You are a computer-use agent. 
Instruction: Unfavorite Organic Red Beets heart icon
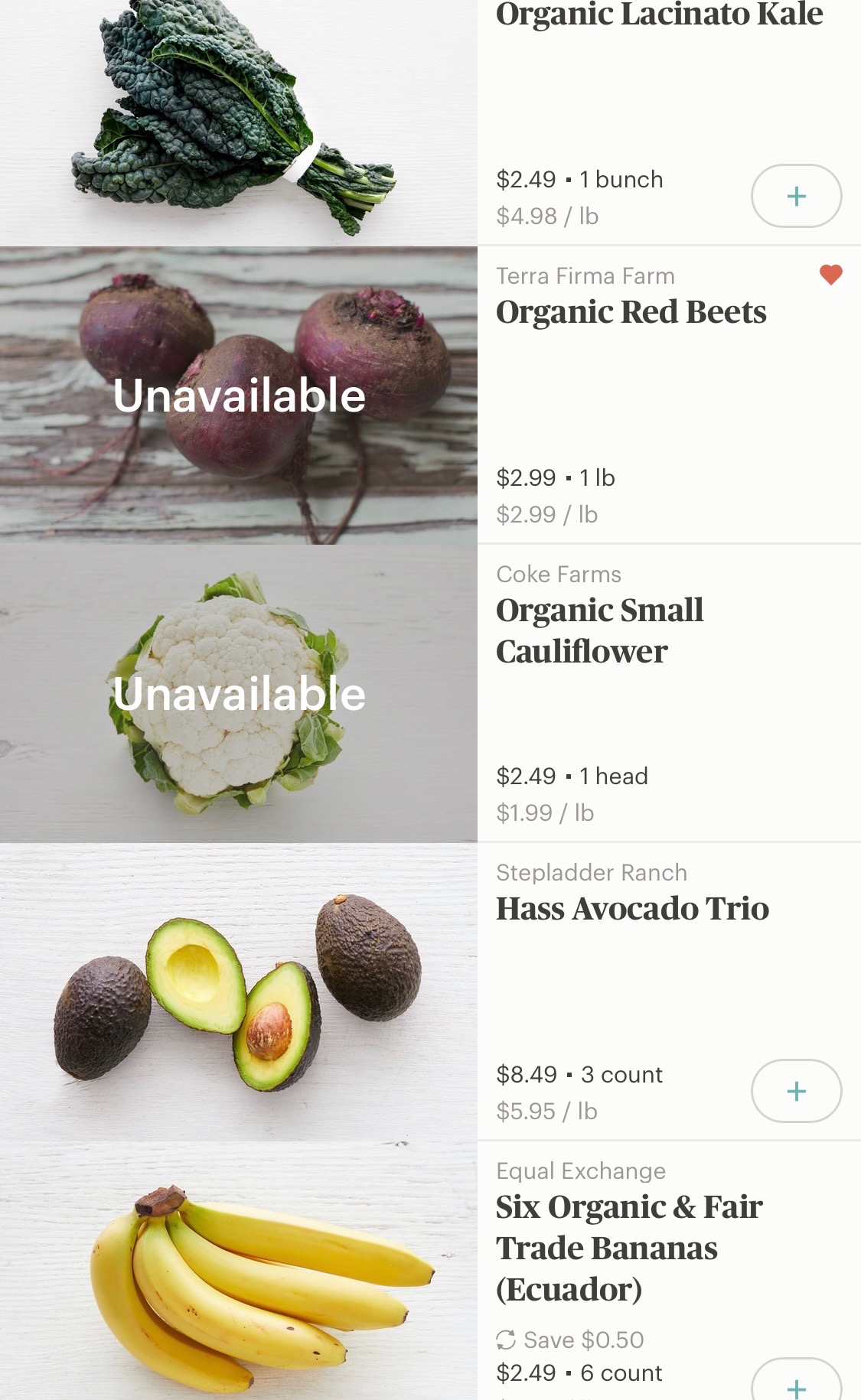[x=830, y=275]
